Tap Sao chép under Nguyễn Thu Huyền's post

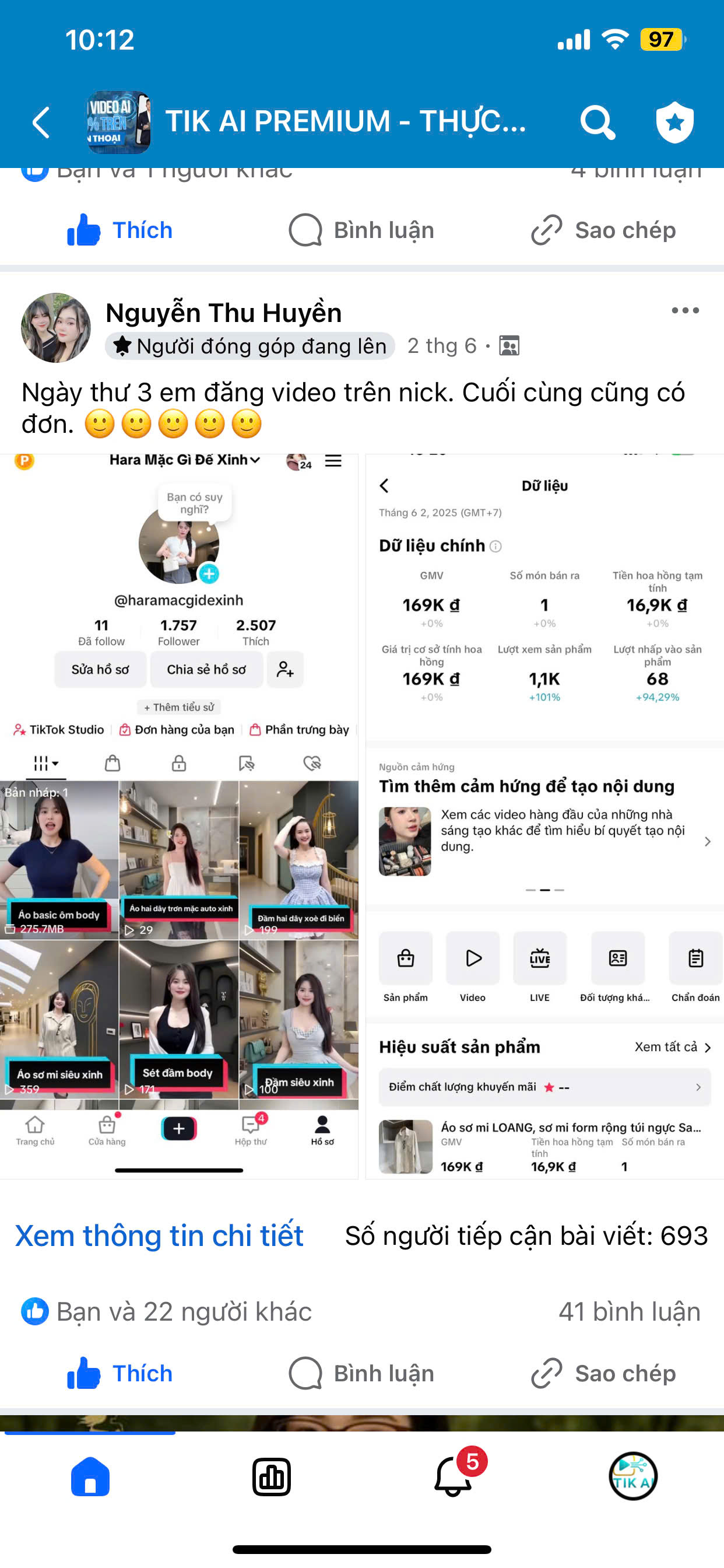pyautogui.click(x=603, y=1374)
